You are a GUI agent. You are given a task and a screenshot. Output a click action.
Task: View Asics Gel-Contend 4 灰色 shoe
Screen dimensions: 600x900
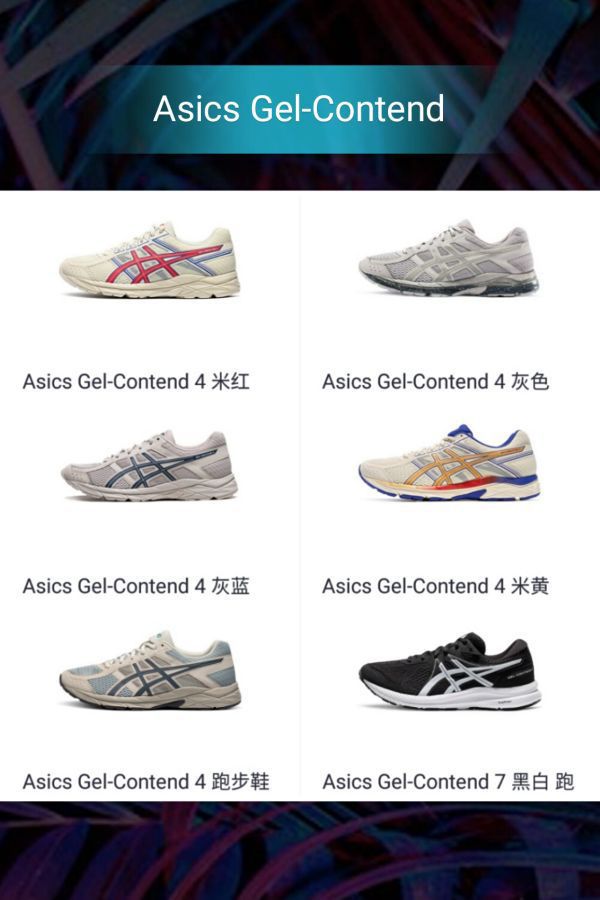449,262
